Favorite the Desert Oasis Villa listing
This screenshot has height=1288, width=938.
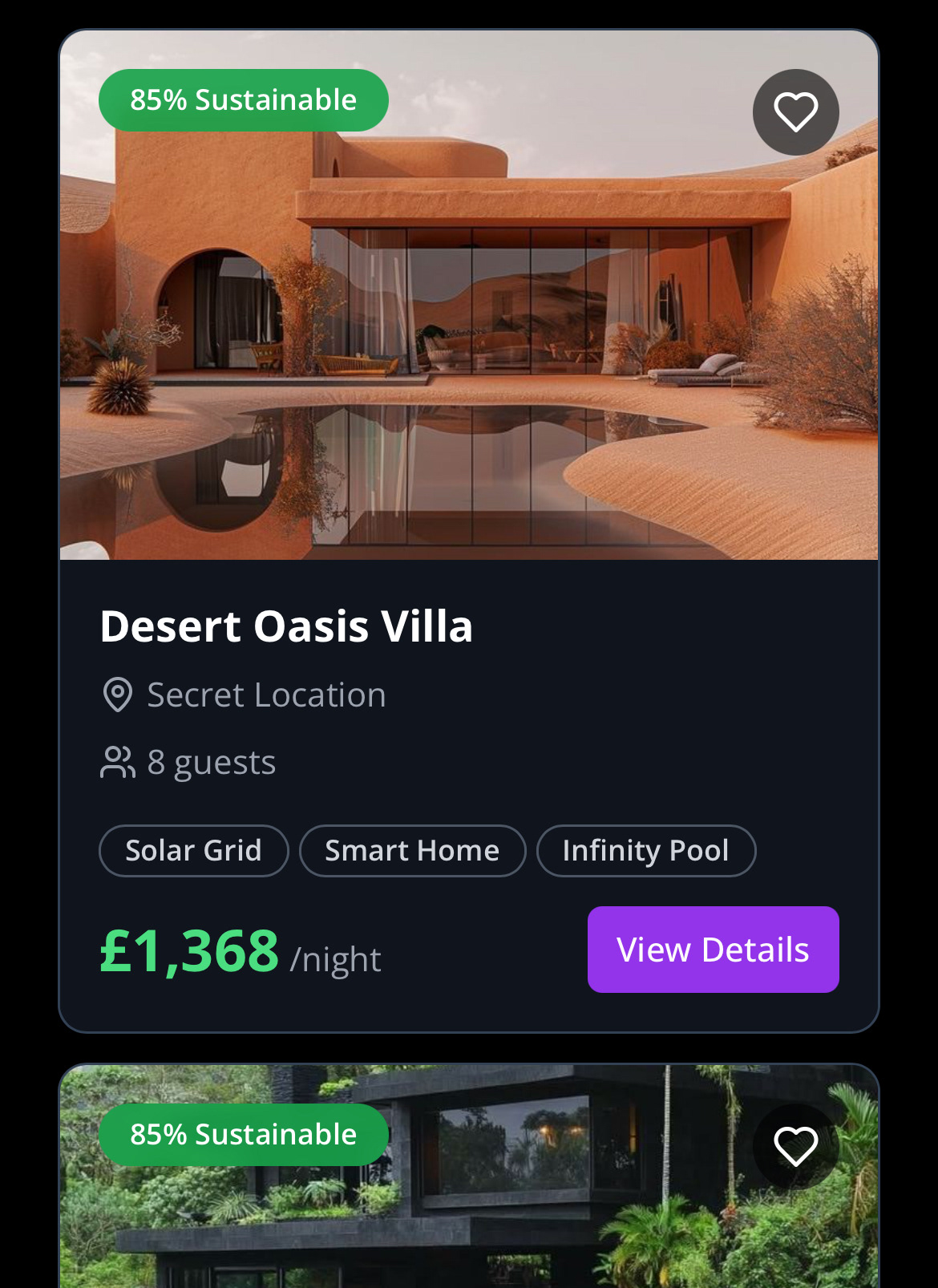pos(795,112)
